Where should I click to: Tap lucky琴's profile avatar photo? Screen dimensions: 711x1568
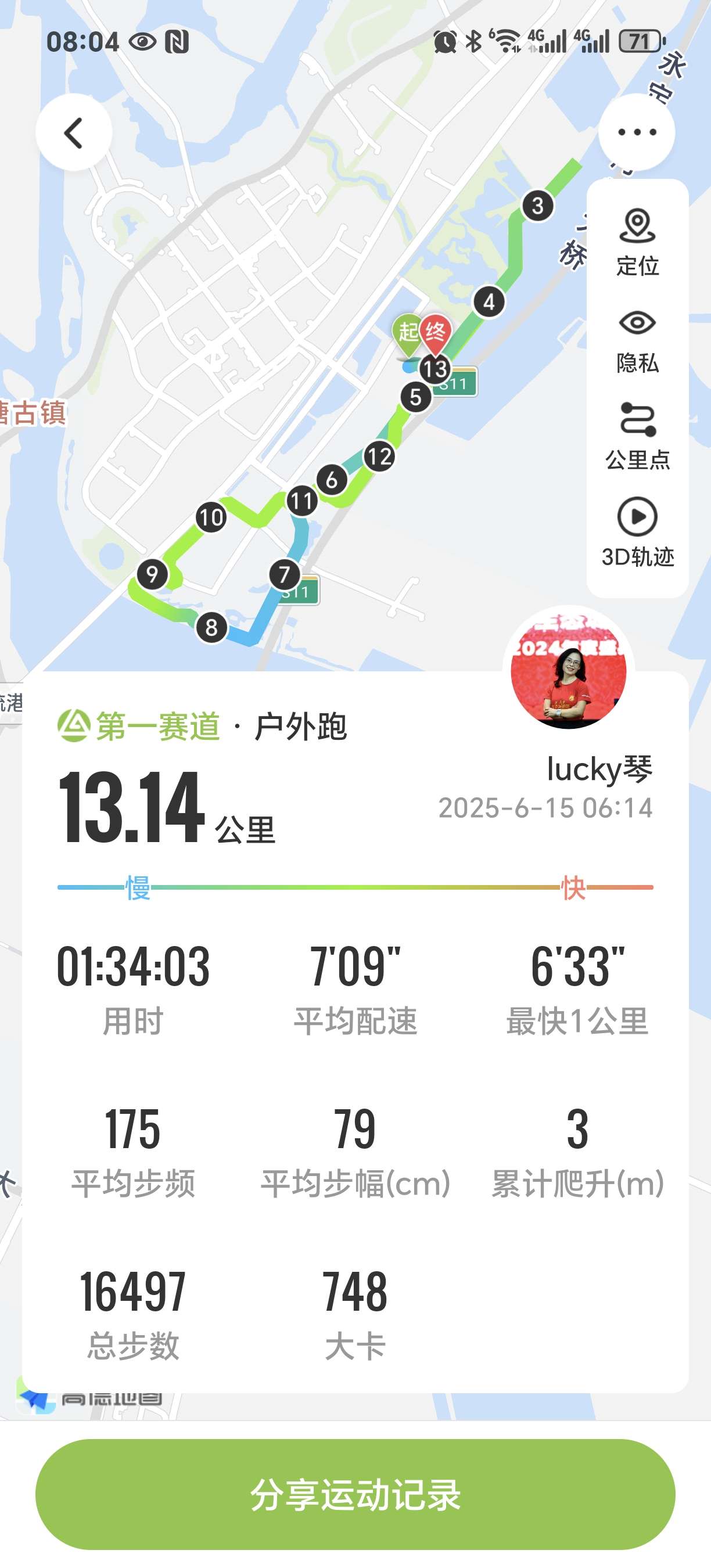(570, 671)
